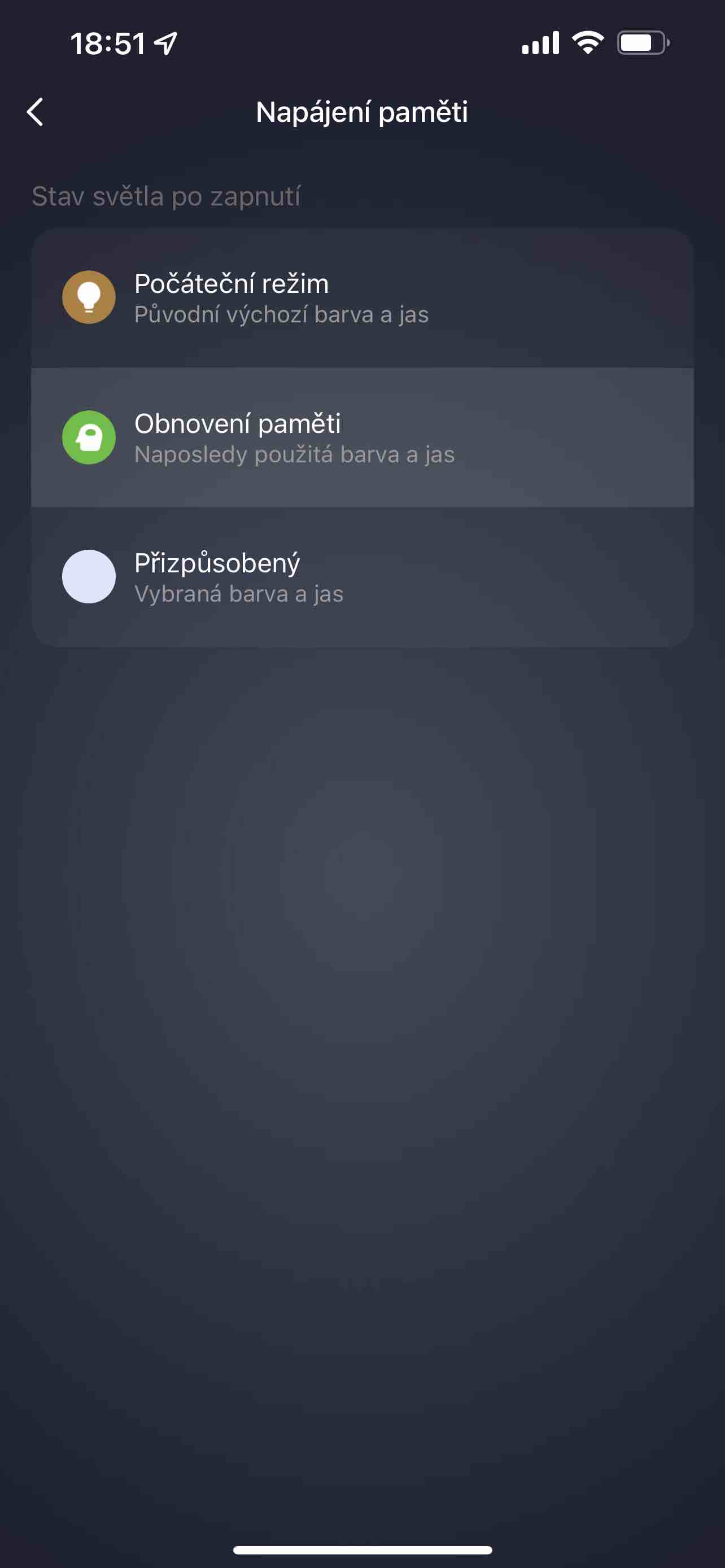Choose Obnovení paměti option

361,437
